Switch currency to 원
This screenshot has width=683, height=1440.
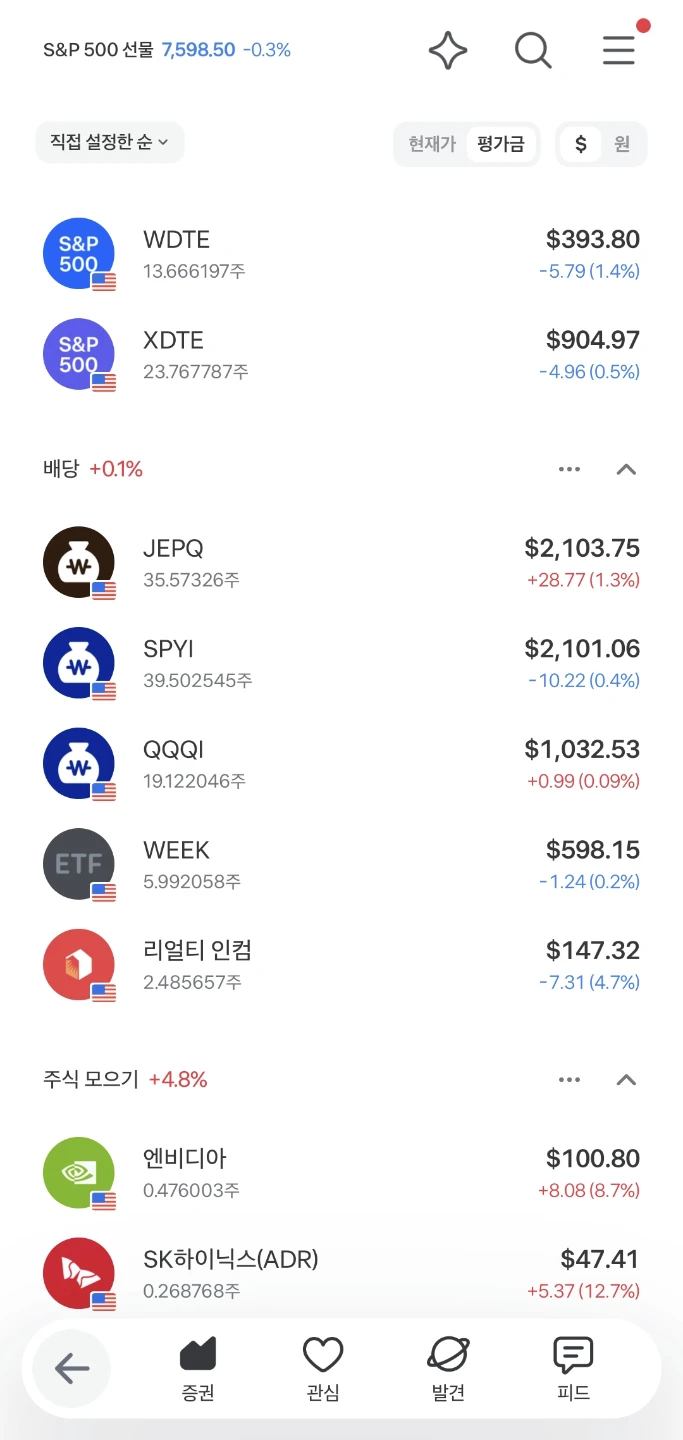[622, 144]
